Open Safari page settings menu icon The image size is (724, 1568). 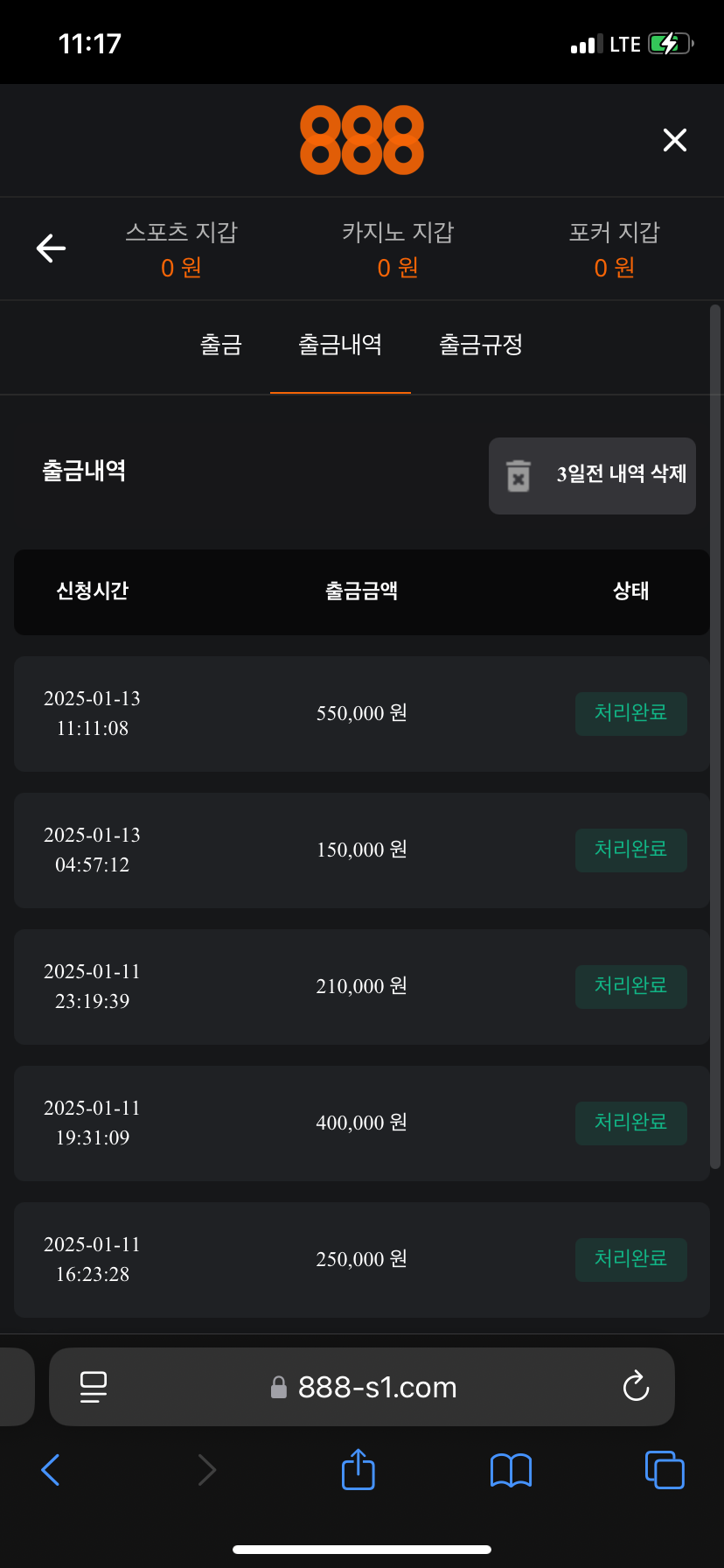[94, 1387]
